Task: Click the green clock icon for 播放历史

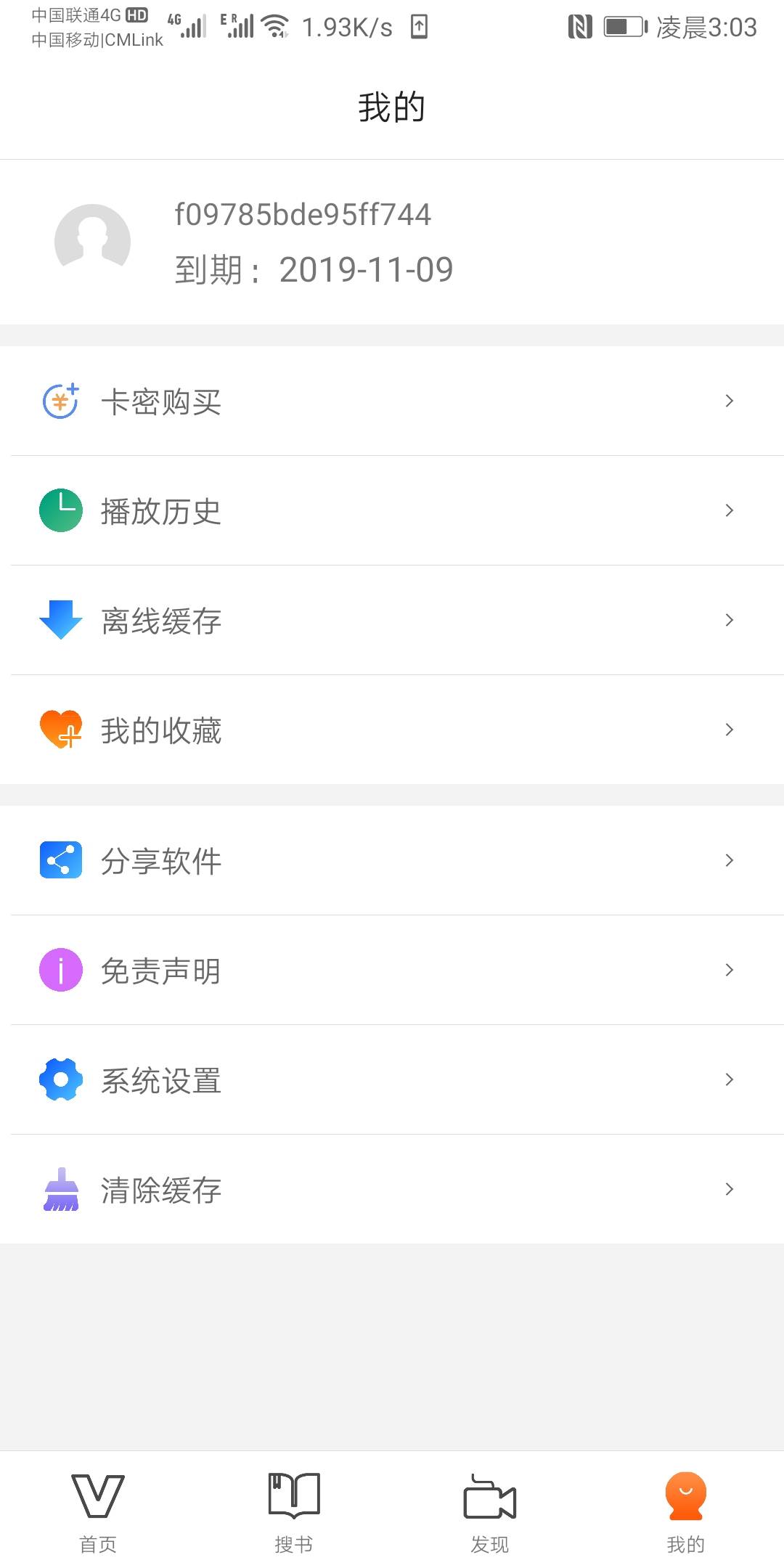Action: [61, 510]
